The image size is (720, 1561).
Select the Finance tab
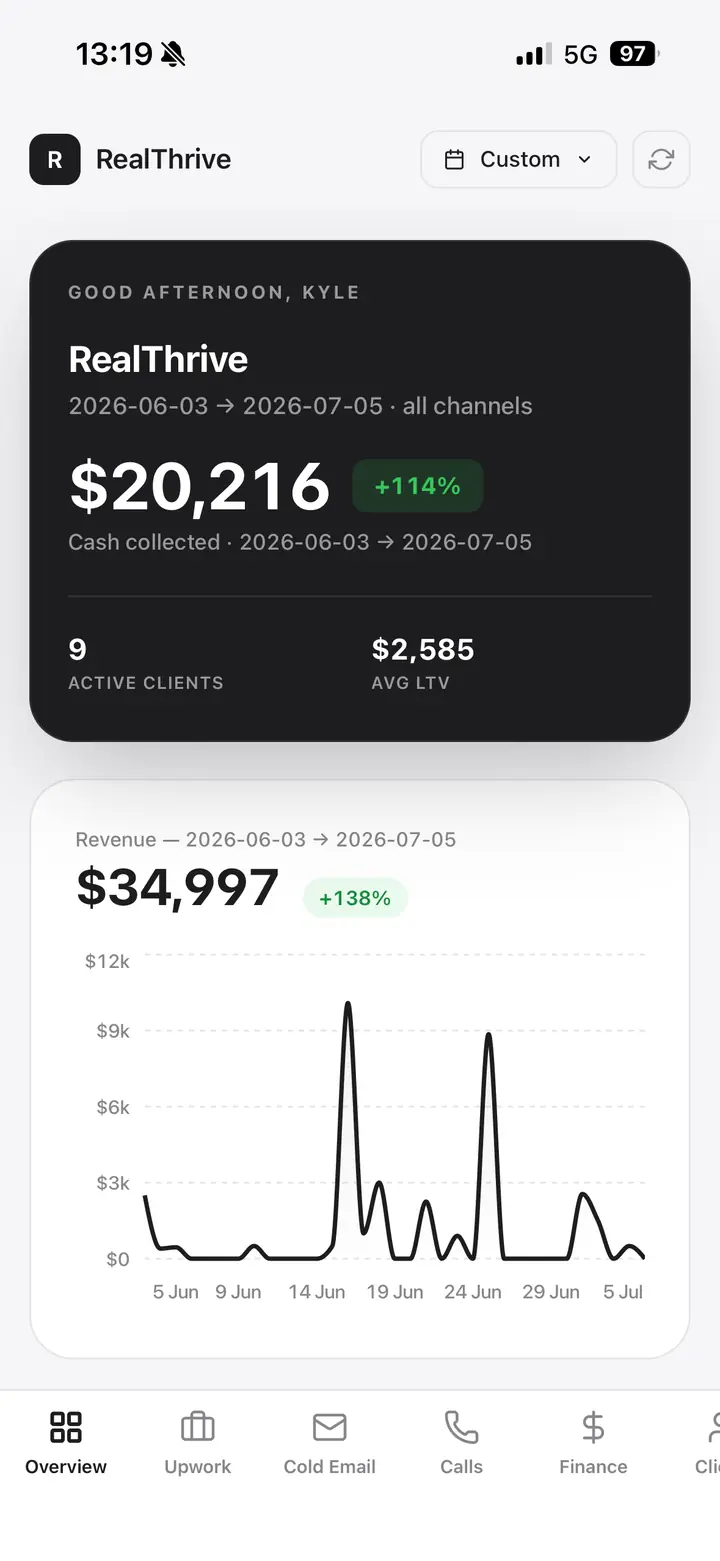click(x=593, y=1443)
